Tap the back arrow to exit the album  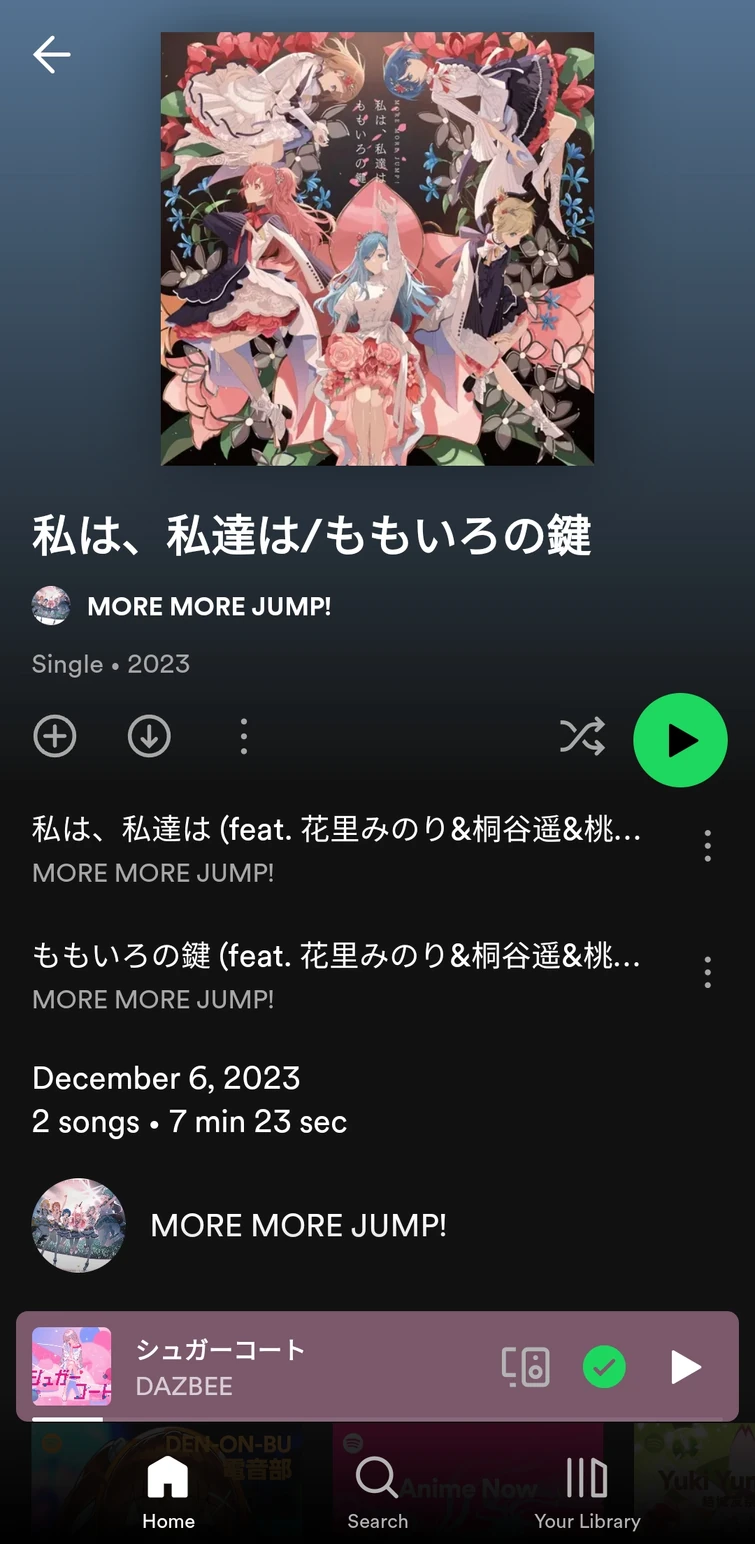51,55
